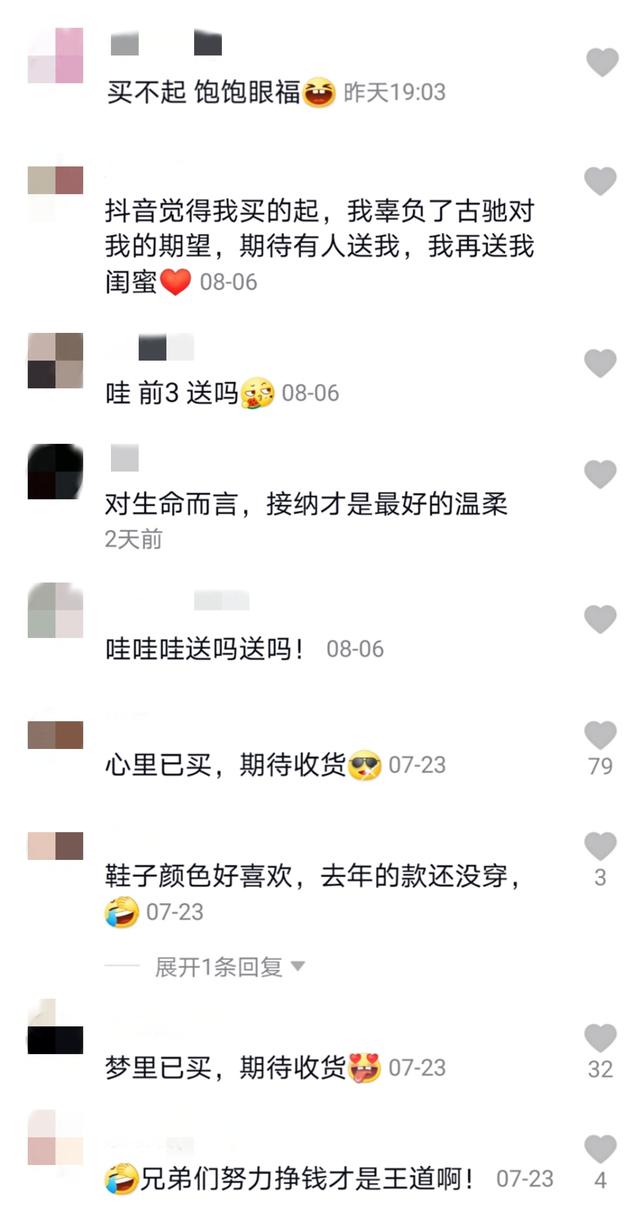Open avatar of '梦里已买' commenter
Image resolution: width=640 pixels, height=1209 pixels.
pos(55,1027)
